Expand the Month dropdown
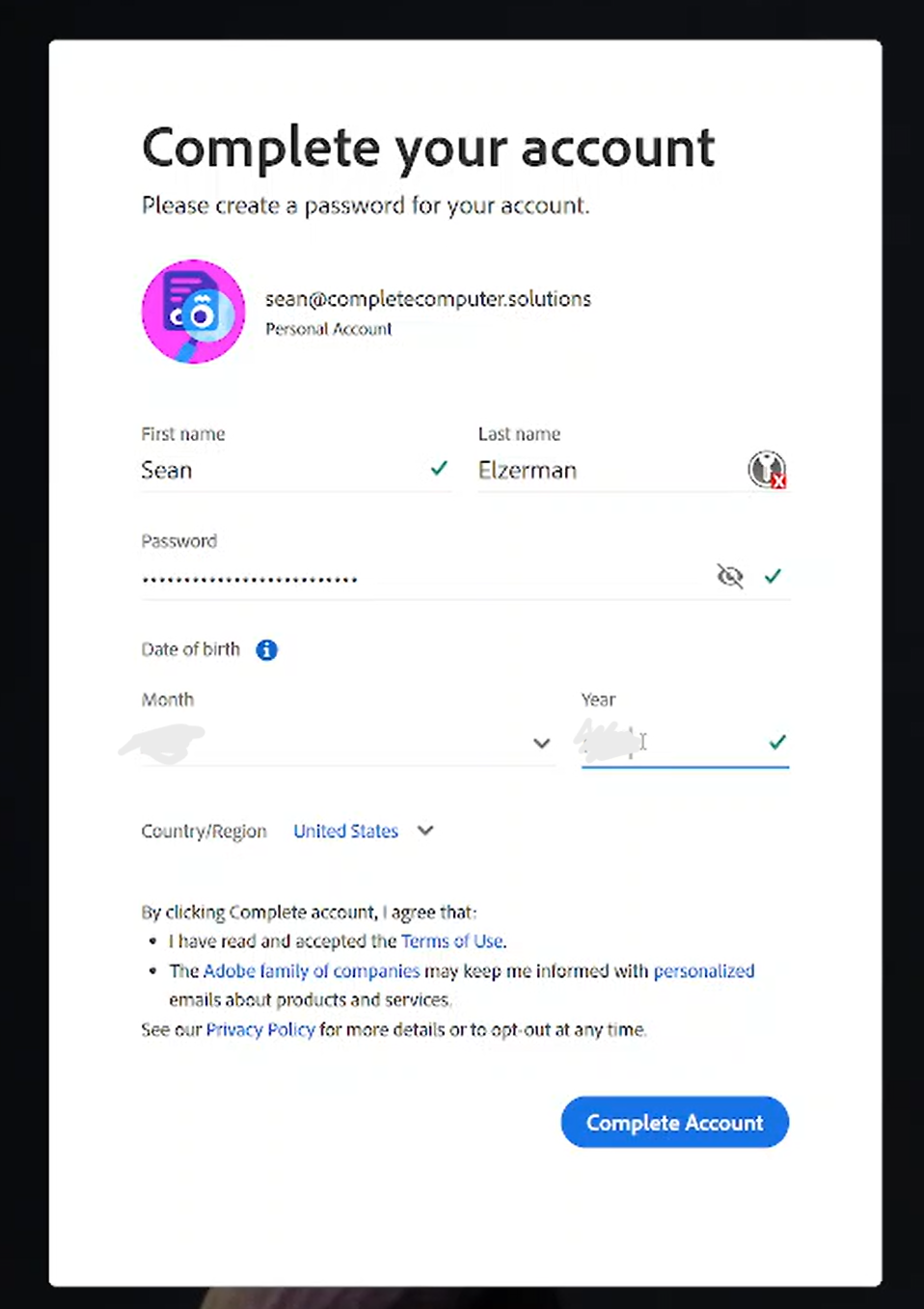The height and width of the screenshot is (1309, 924). pos(347,743)
